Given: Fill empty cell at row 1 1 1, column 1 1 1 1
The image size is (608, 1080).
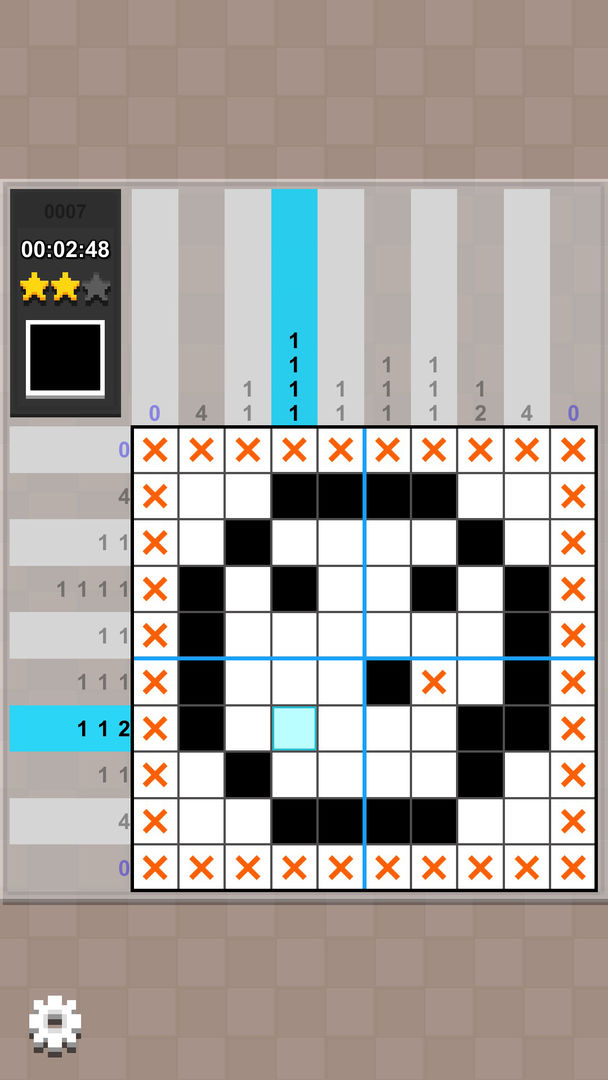Looking at the screenshot, I should tap(294, 682).
